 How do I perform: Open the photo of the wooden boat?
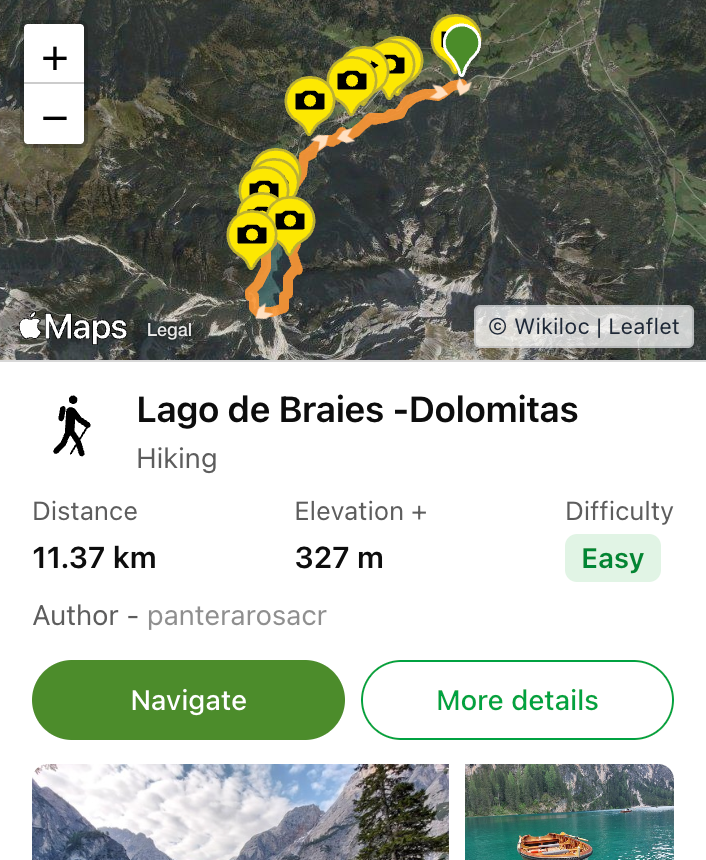pos(569,812)
